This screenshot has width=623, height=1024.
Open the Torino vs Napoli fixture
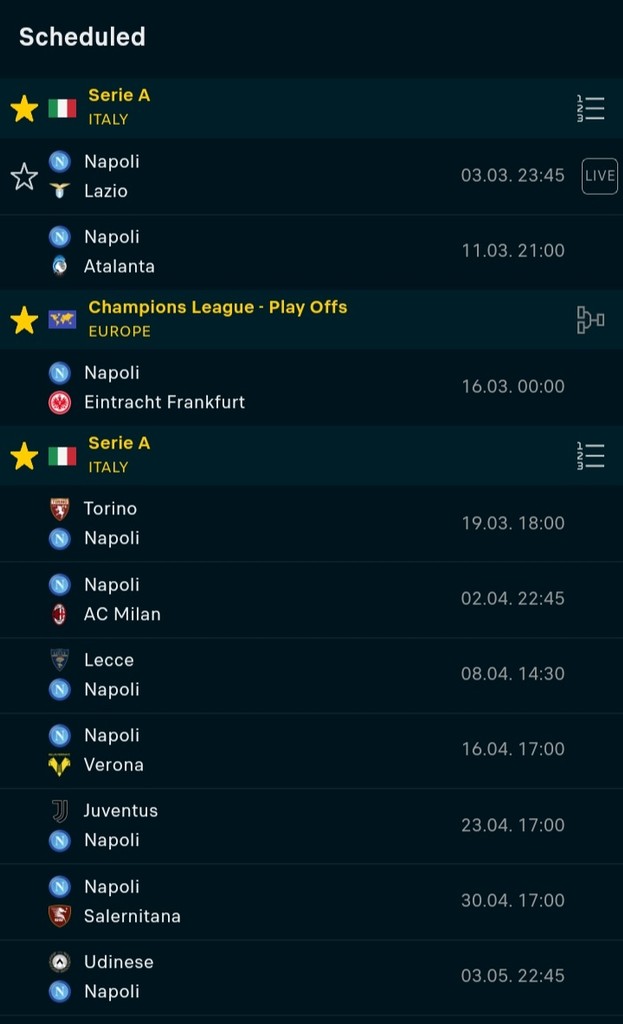[300, 523]
